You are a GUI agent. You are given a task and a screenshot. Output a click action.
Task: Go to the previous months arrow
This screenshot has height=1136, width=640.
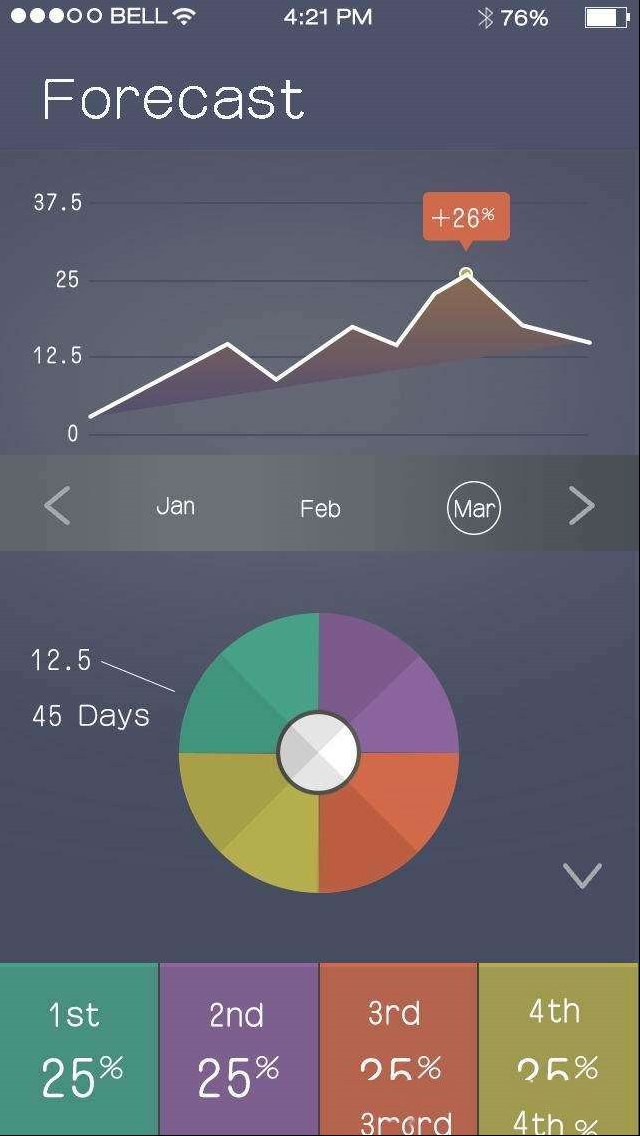(x=57, y=506)
